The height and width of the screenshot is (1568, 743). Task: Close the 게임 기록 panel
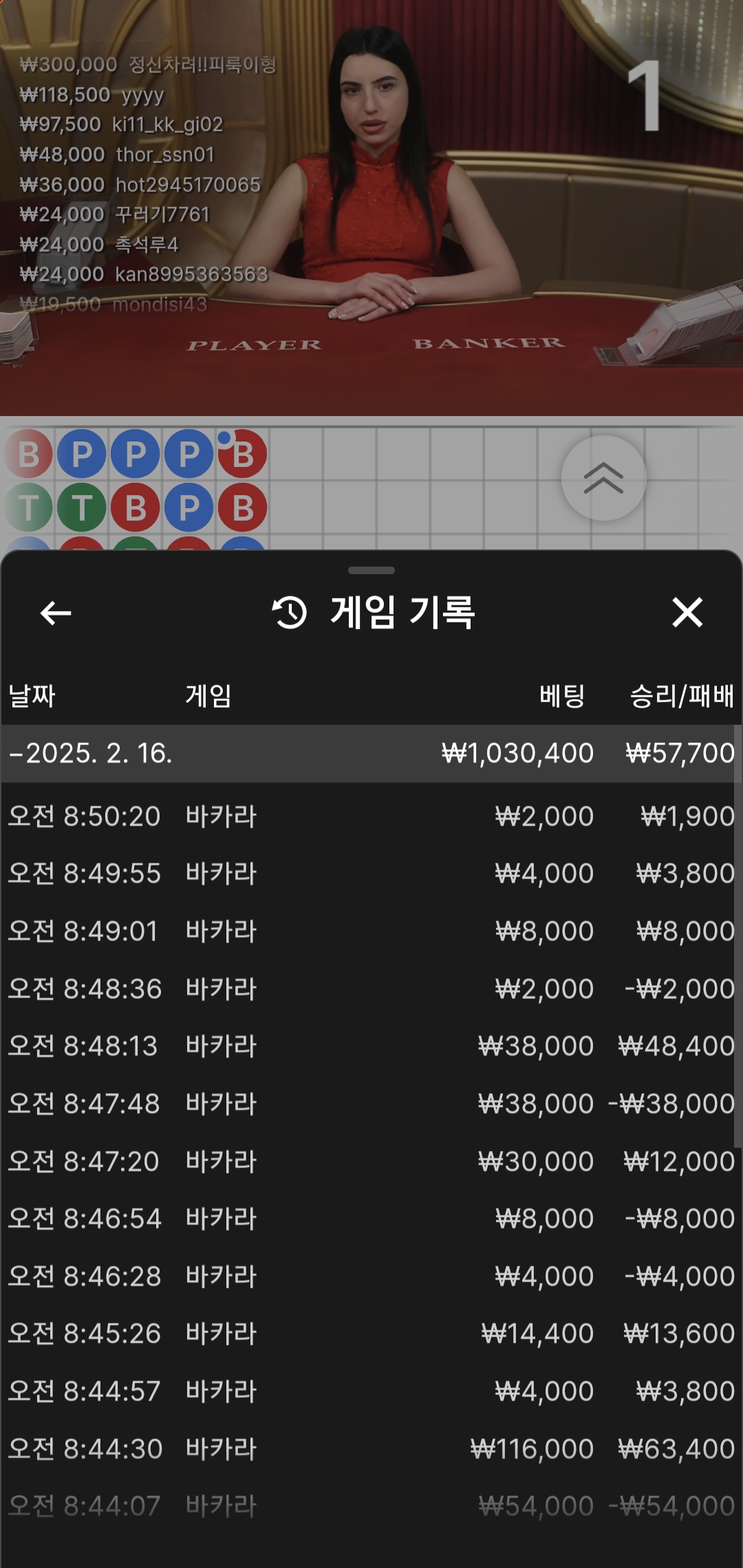[x=687, y=612]
